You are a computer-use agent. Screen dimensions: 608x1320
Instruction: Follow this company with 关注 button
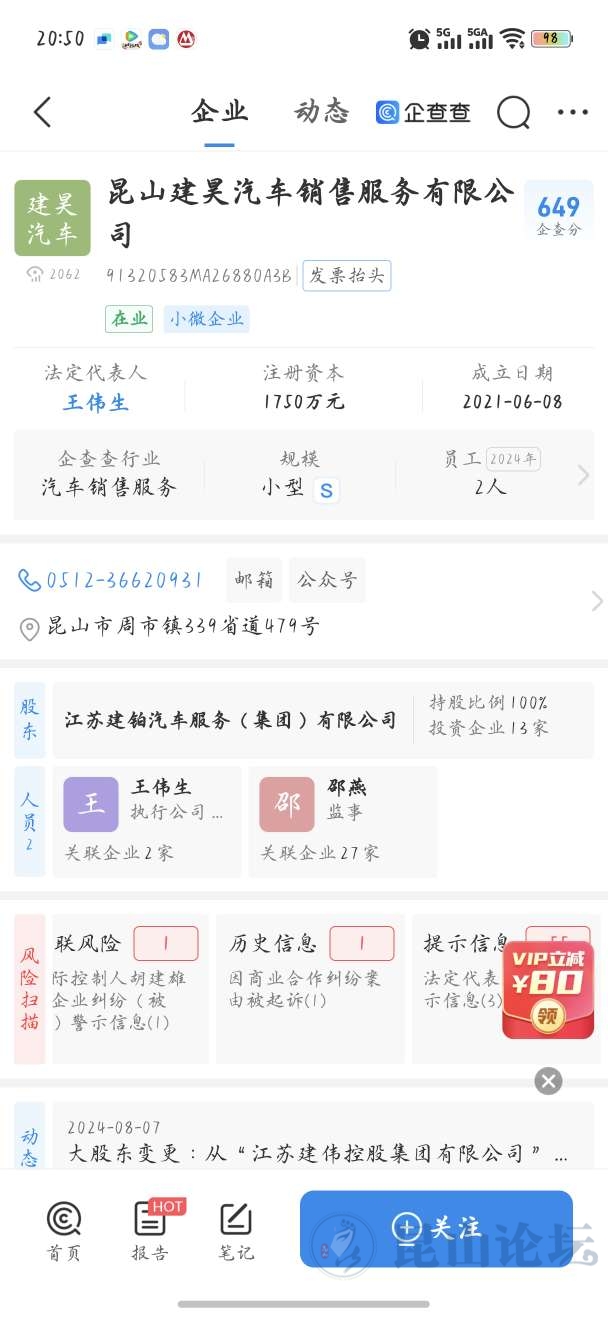(436, 1228)
